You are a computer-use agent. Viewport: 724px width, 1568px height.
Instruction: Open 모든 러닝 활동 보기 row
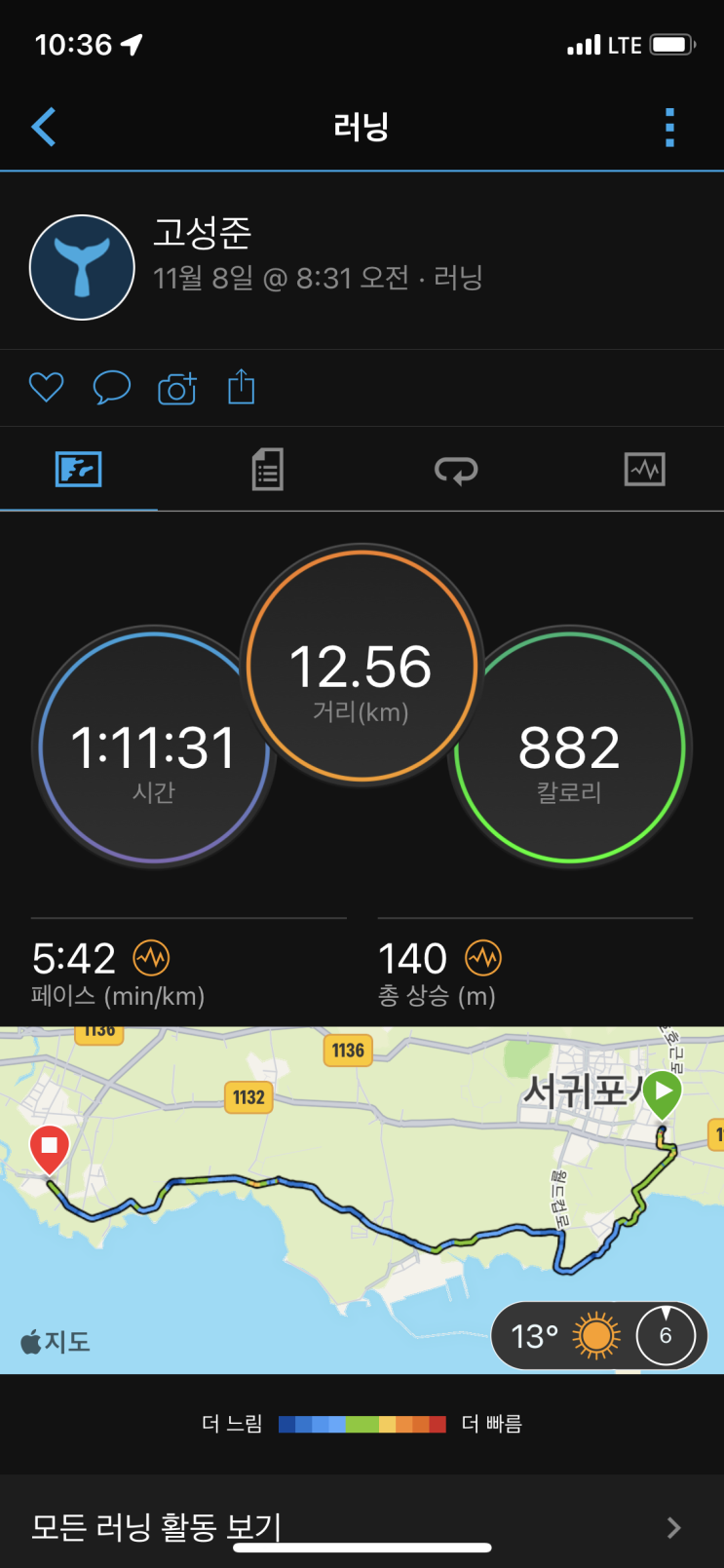tap(362, 1527)
